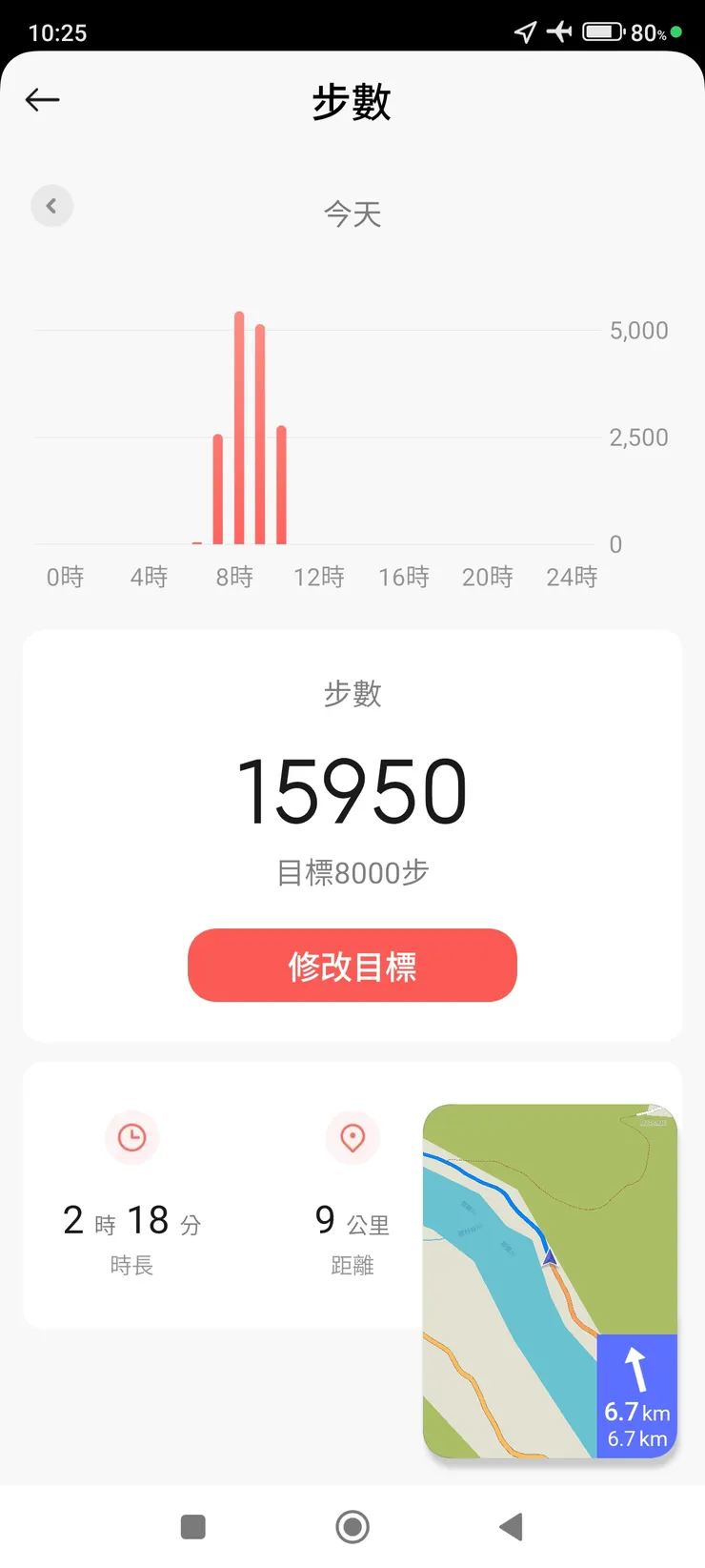Tap the airplane mode icon in status bar
The image size is (705, 1568).
click(561, 31)
